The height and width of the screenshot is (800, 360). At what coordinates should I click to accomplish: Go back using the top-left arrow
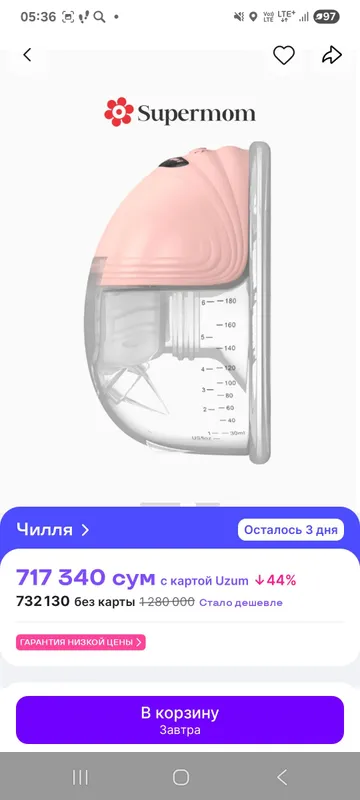click(28, 55)
